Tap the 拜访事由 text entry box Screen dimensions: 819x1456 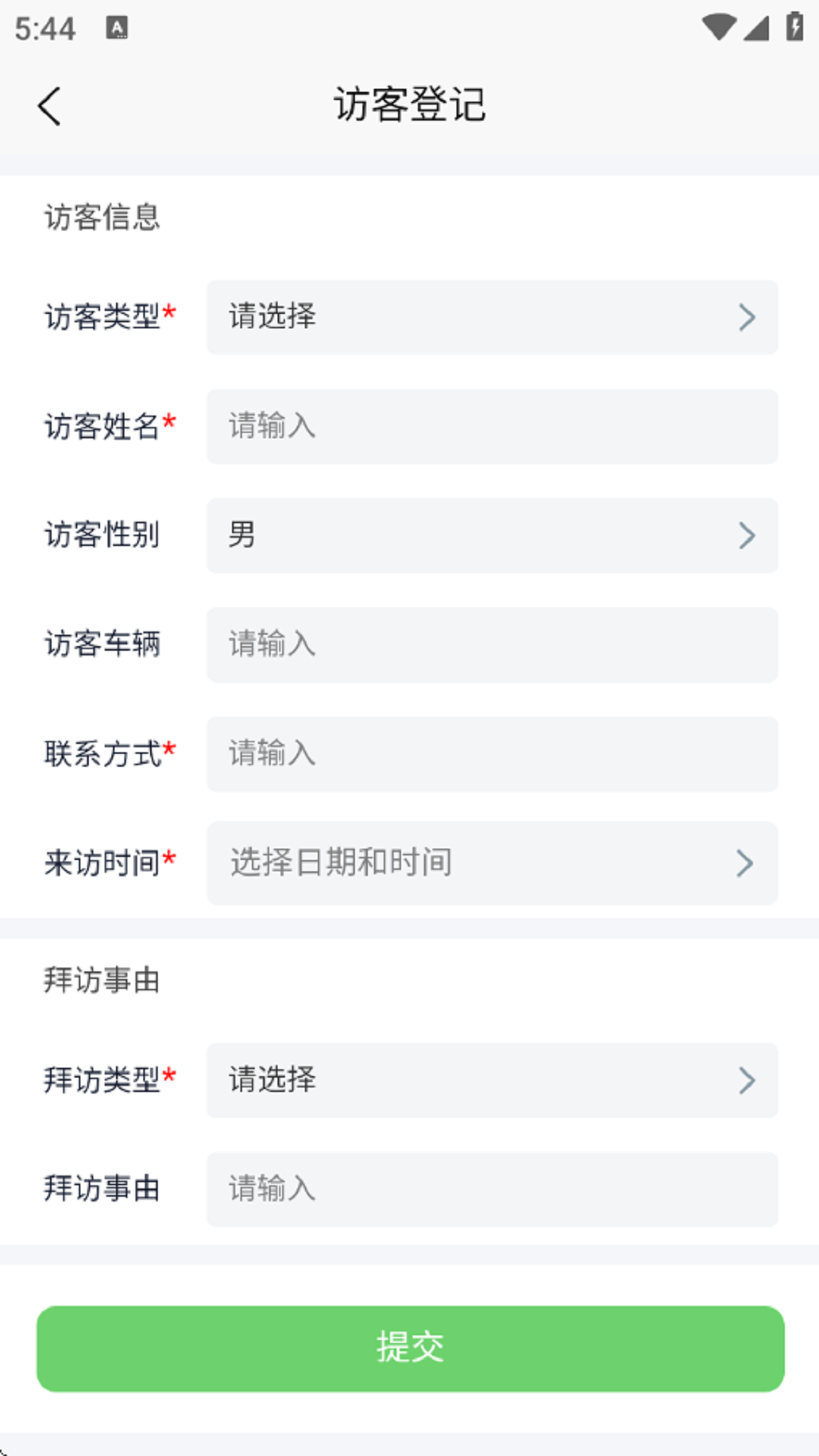(x=492, y=1190)
